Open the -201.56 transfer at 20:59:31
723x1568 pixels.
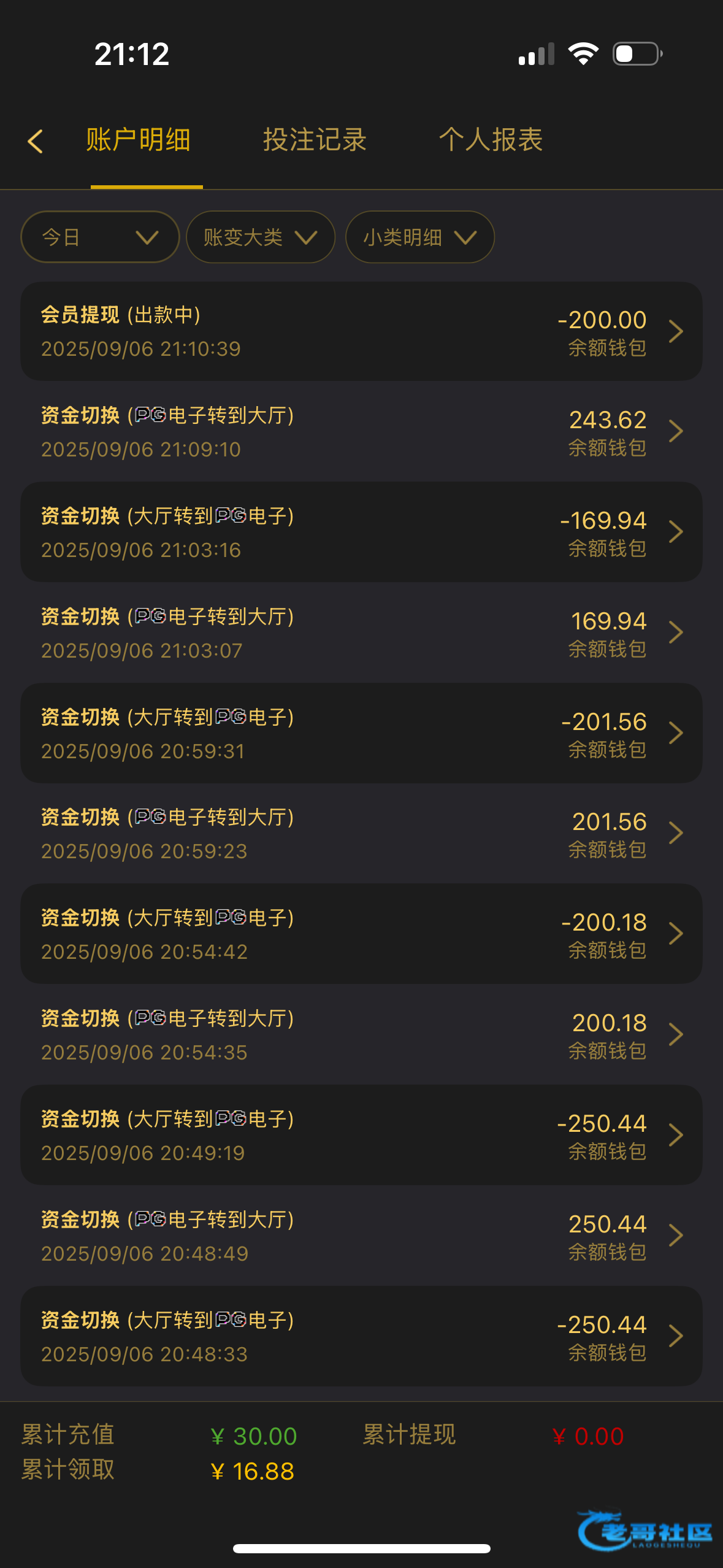click(x=361, y=733)
